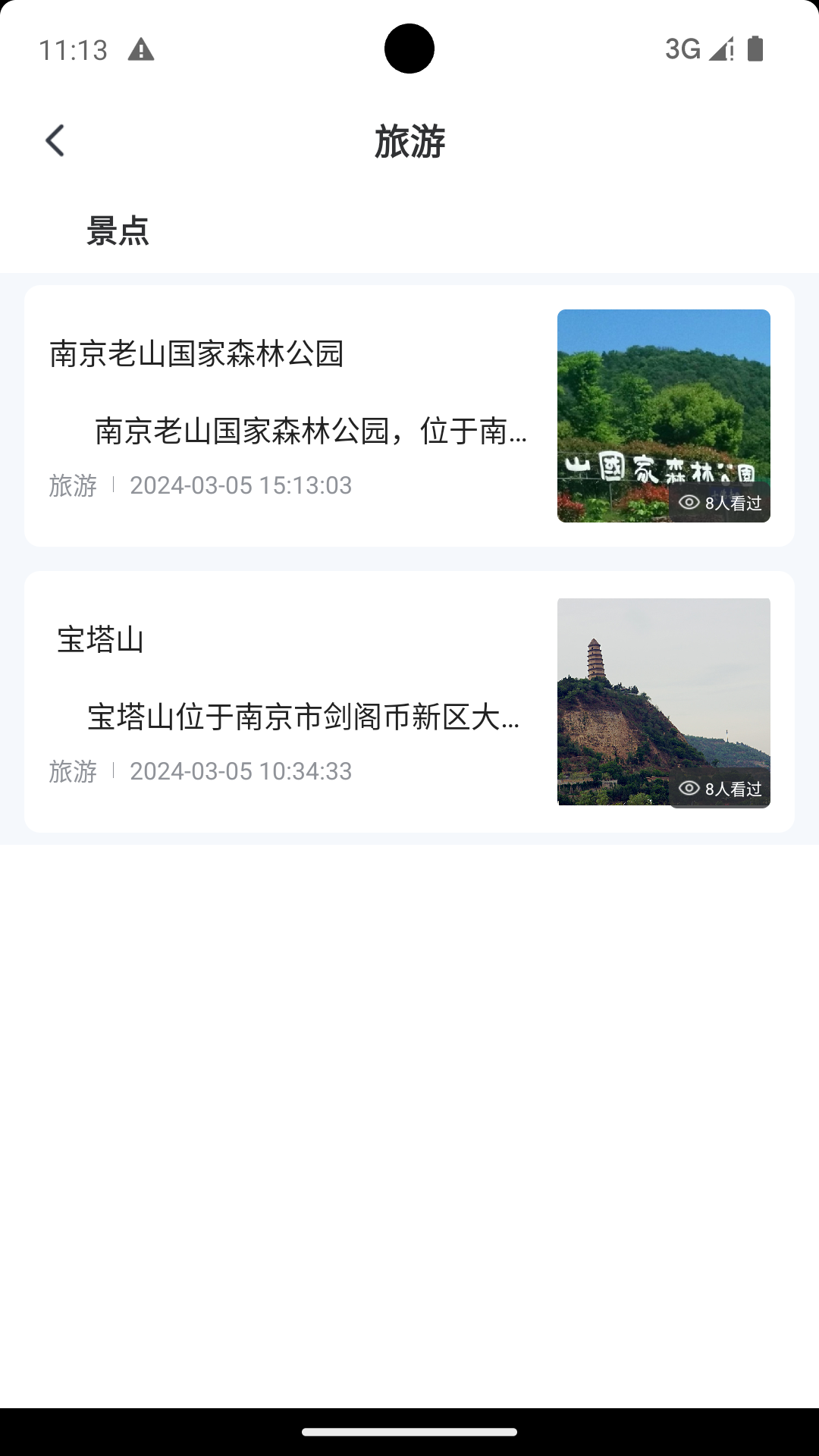Click the 3G network indicator
This screenshot has width=819, height=1456.
(681, 49)
